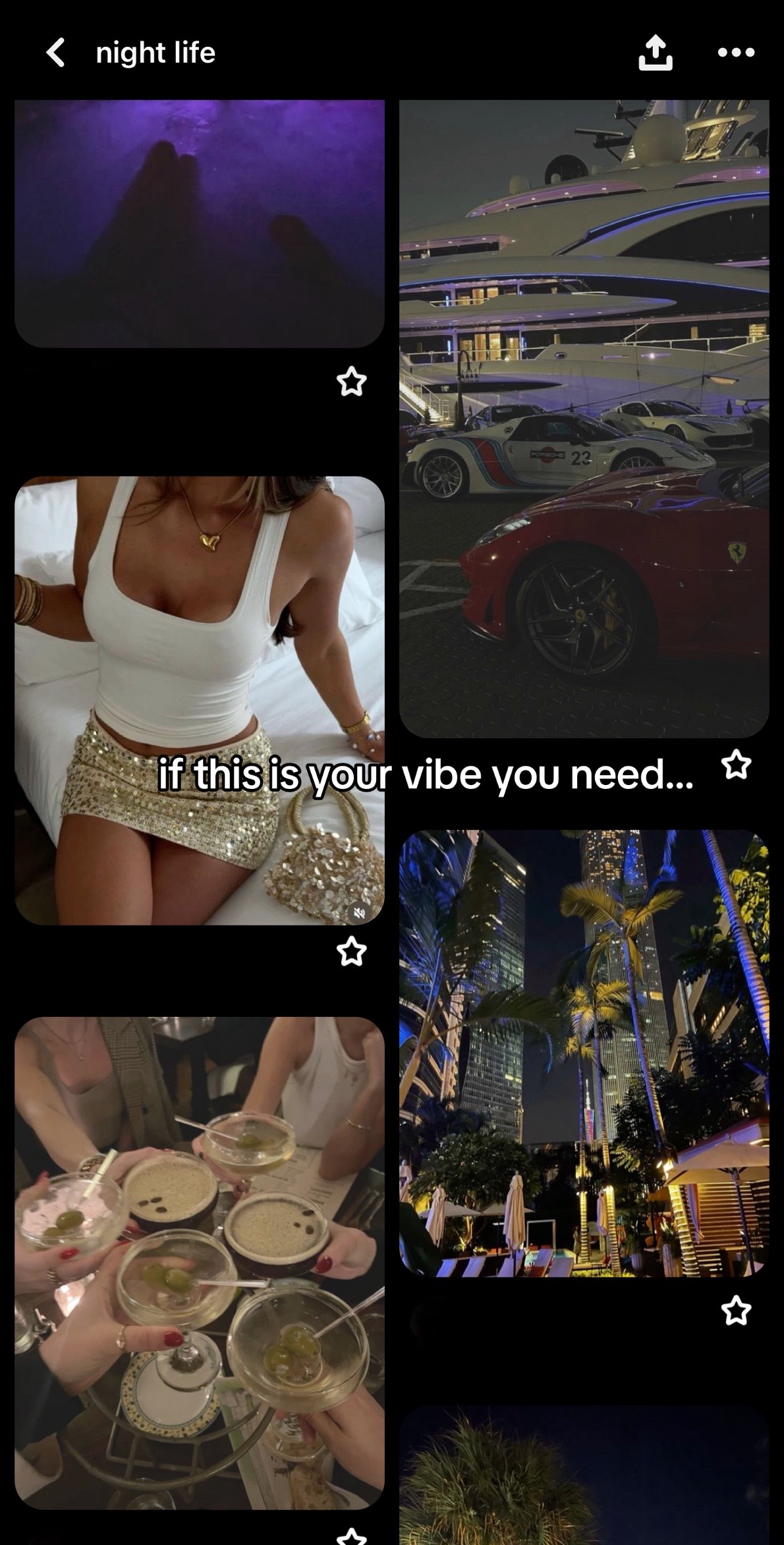Viewport: 784px width, 1545px height.
Task: Open the palm tree night sky pin
Action: pos(584,1476)
